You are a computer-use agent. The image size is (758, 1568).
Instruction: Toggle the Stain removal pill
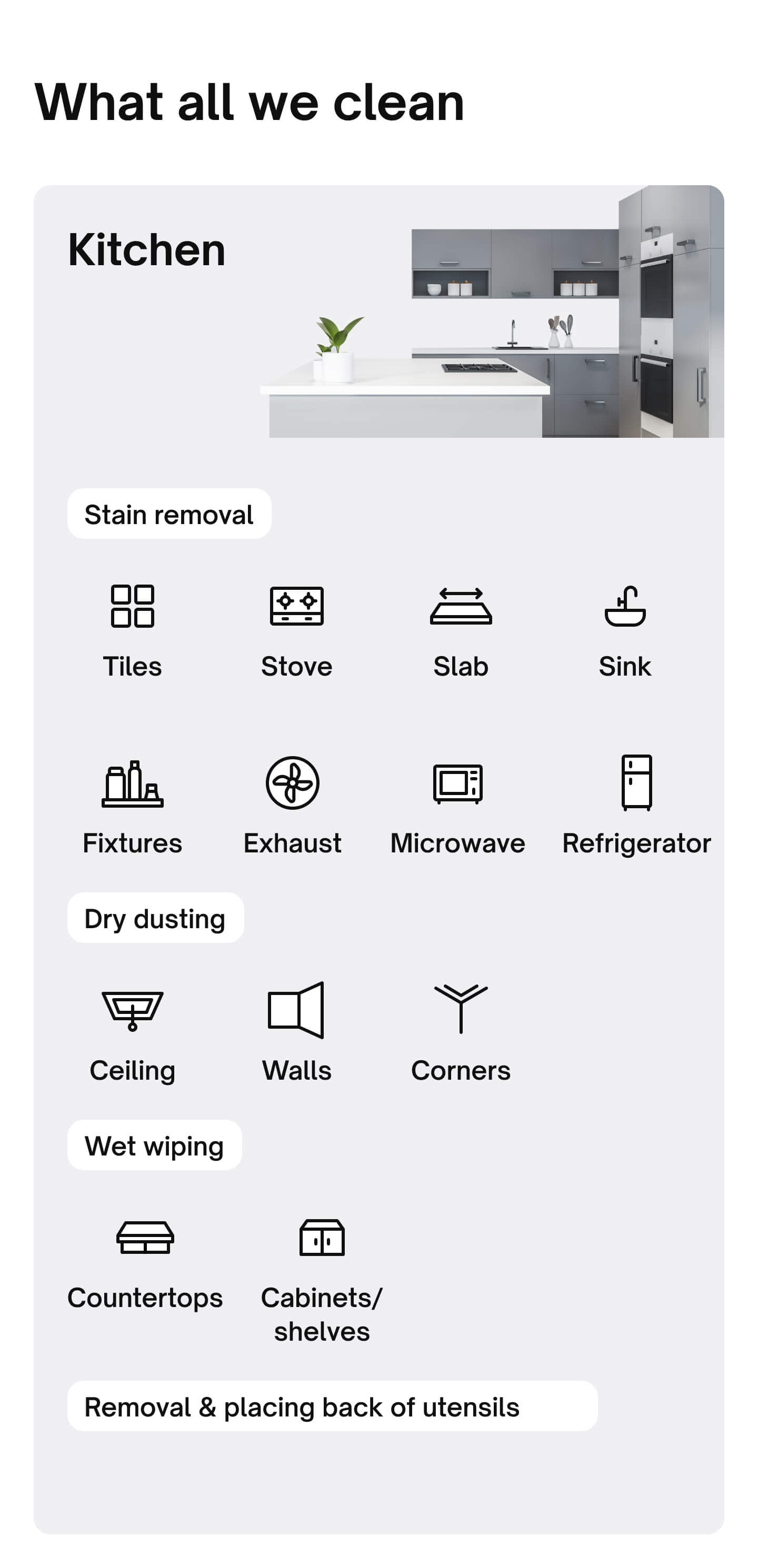tap(168, 515)
